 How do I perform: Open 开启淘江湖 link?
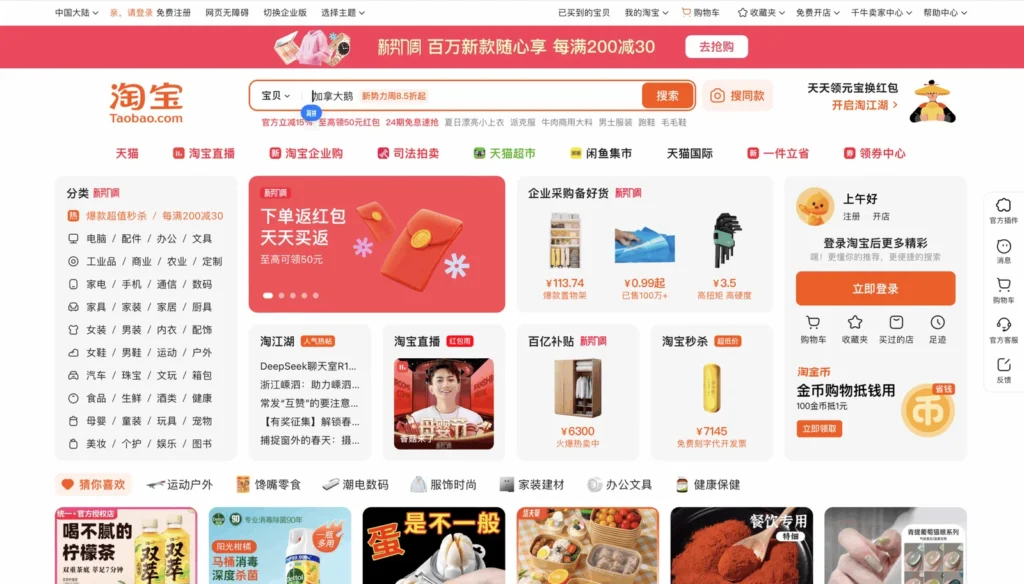(x=864, y=105)
